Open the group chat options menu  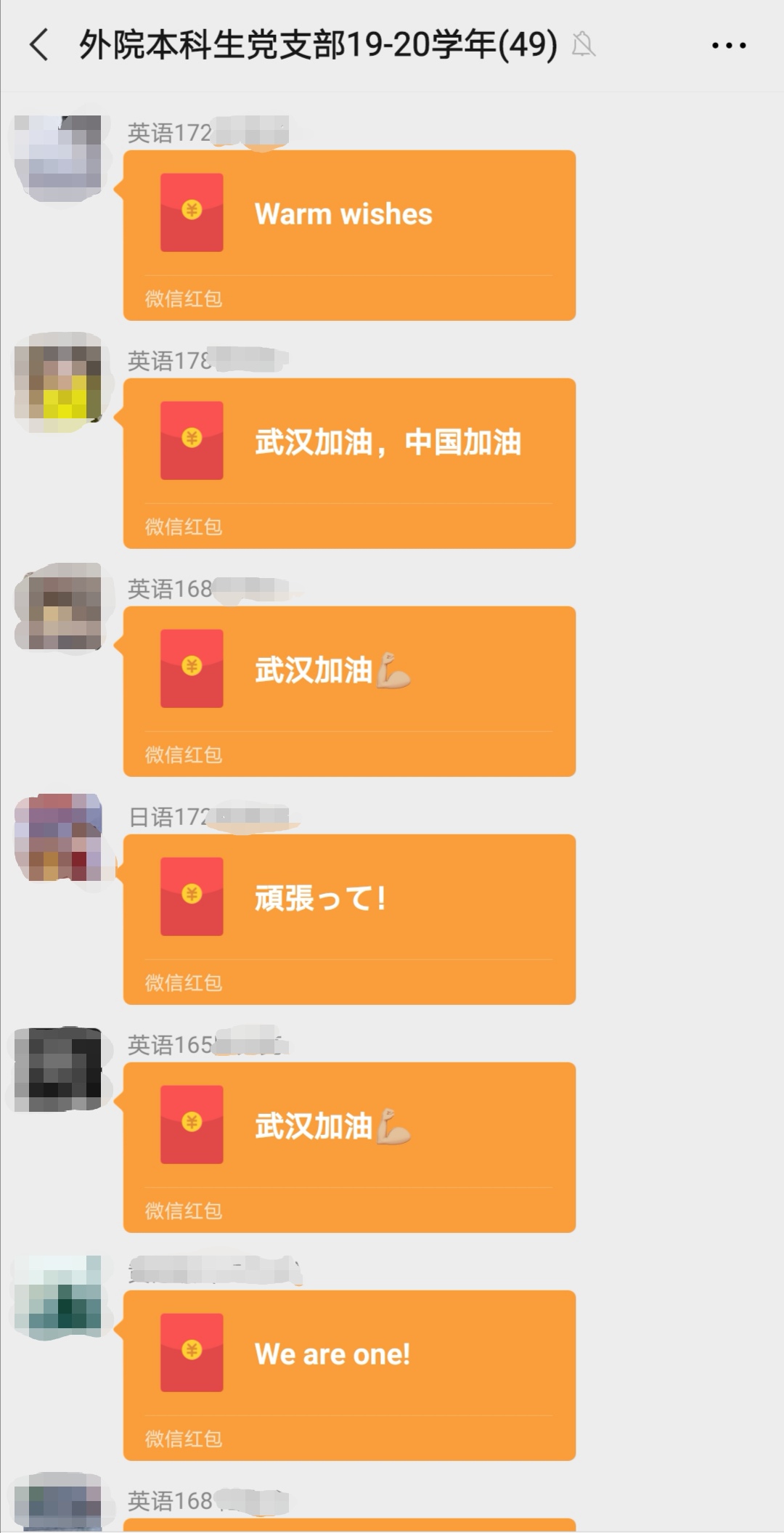[728, 46]
